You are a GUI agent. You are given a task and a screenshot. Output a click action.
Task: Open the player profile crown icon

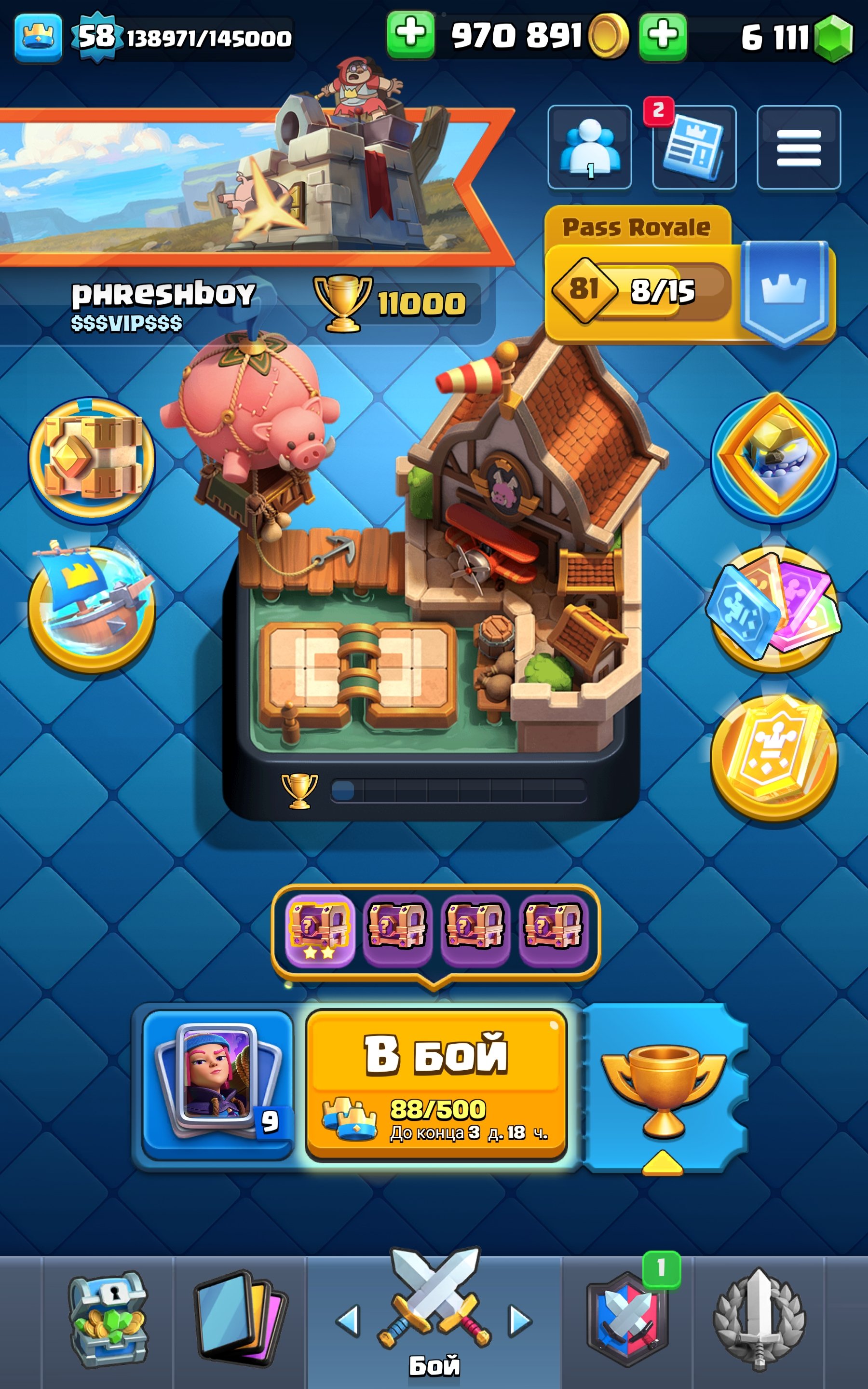coord(38,37)
